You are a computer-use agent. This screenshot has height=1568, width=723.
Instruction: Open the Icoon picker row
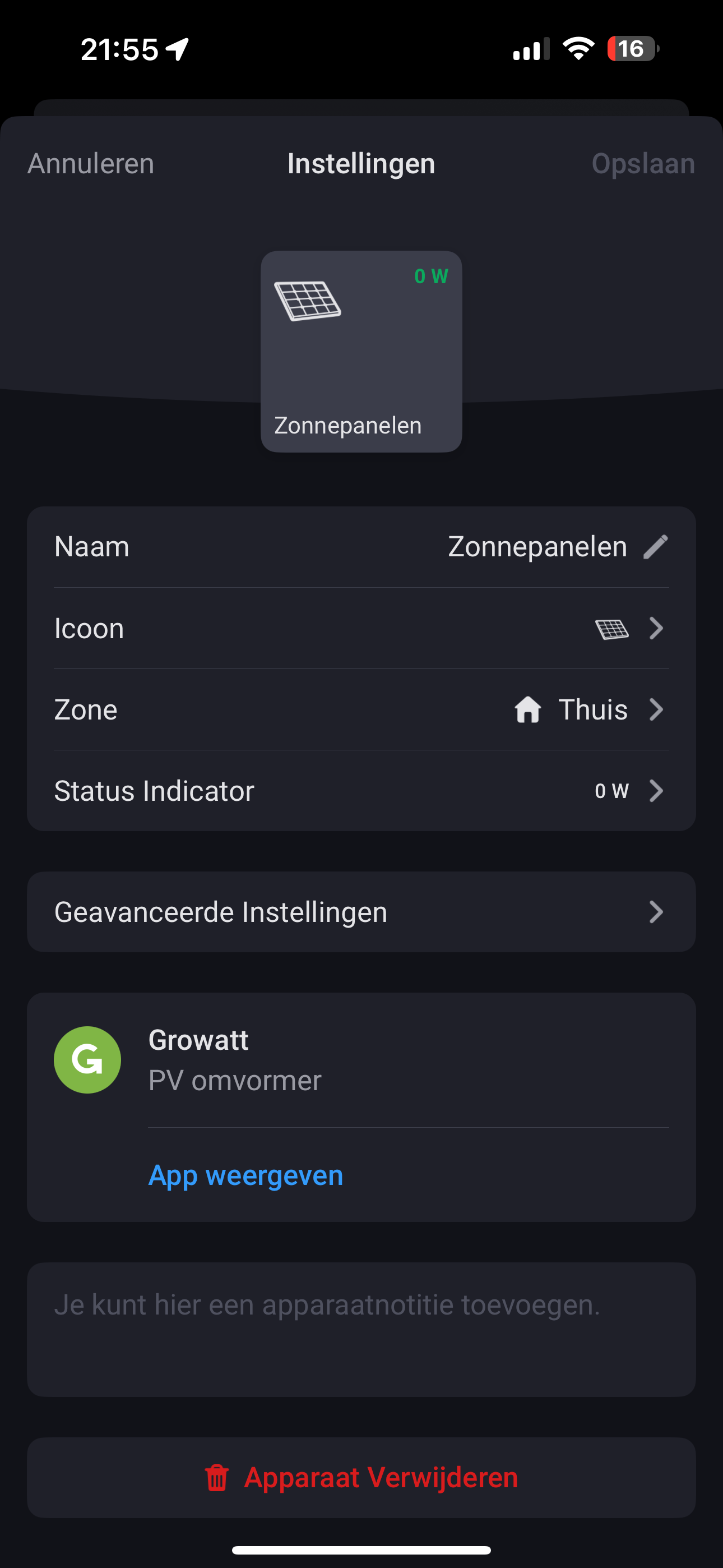tap(361, 628)
